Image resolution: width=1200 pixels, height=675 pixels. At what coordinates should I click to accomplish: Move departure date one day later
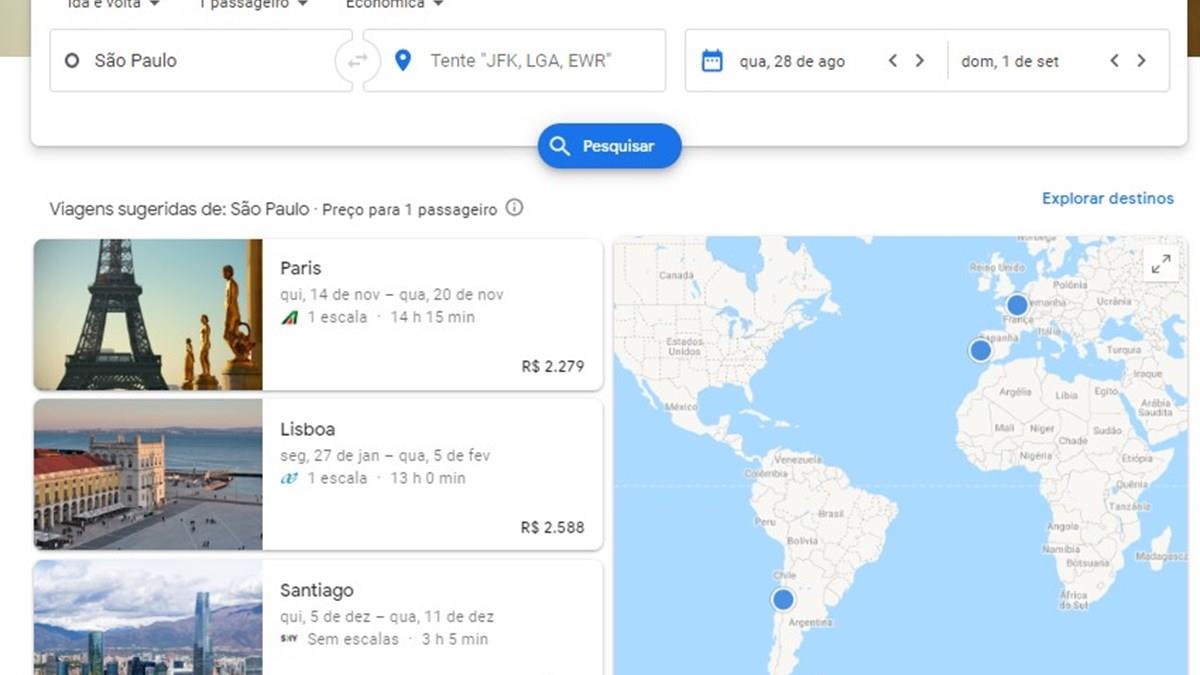click(920, 61)
